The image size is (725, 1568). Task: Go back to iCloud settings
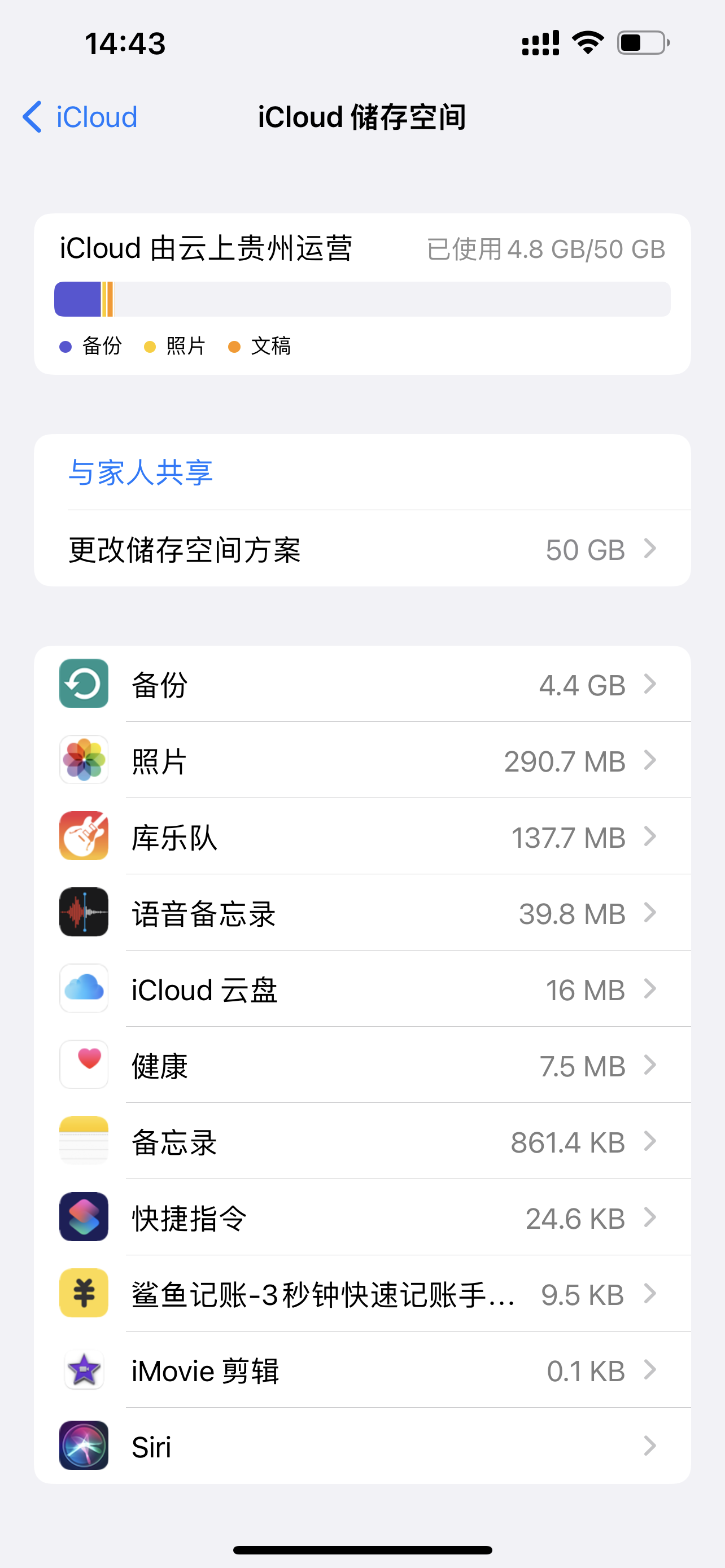click(80, 117)
